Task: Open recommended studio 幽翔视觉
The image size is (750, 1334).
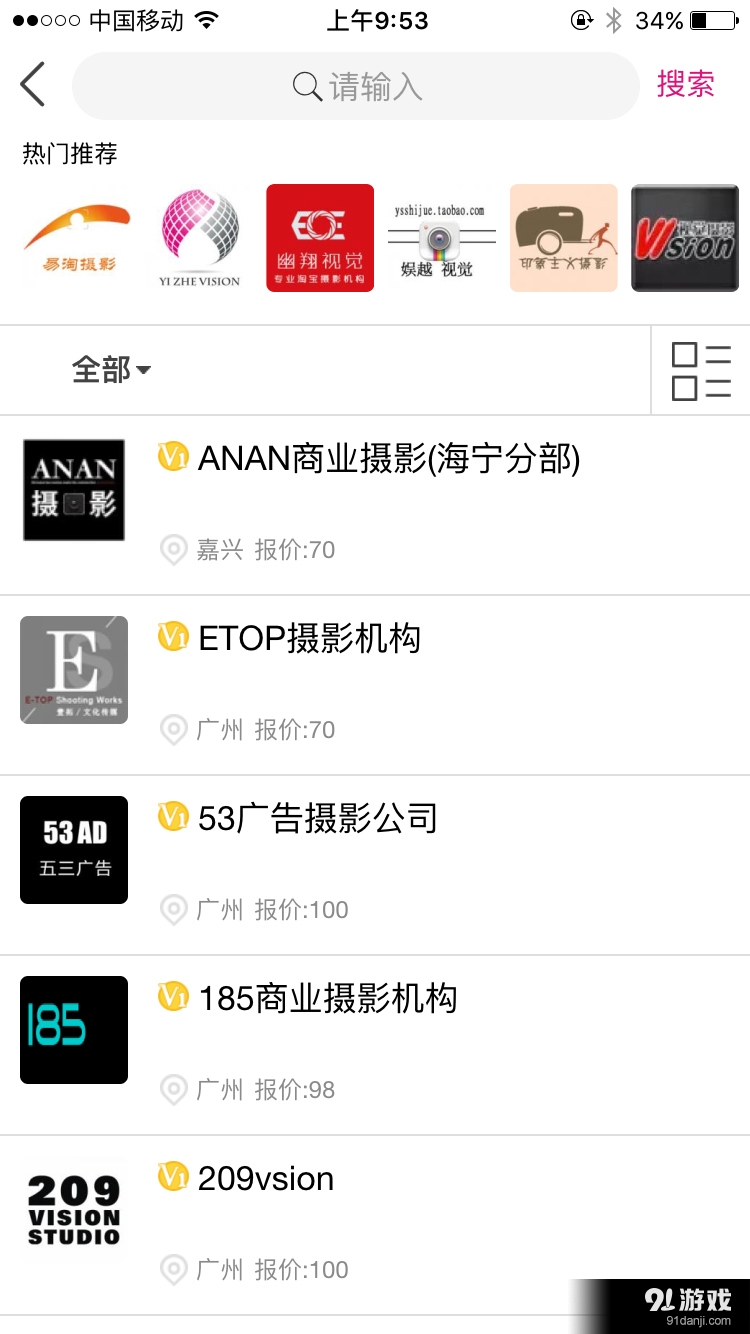Action: pos(320,238)
